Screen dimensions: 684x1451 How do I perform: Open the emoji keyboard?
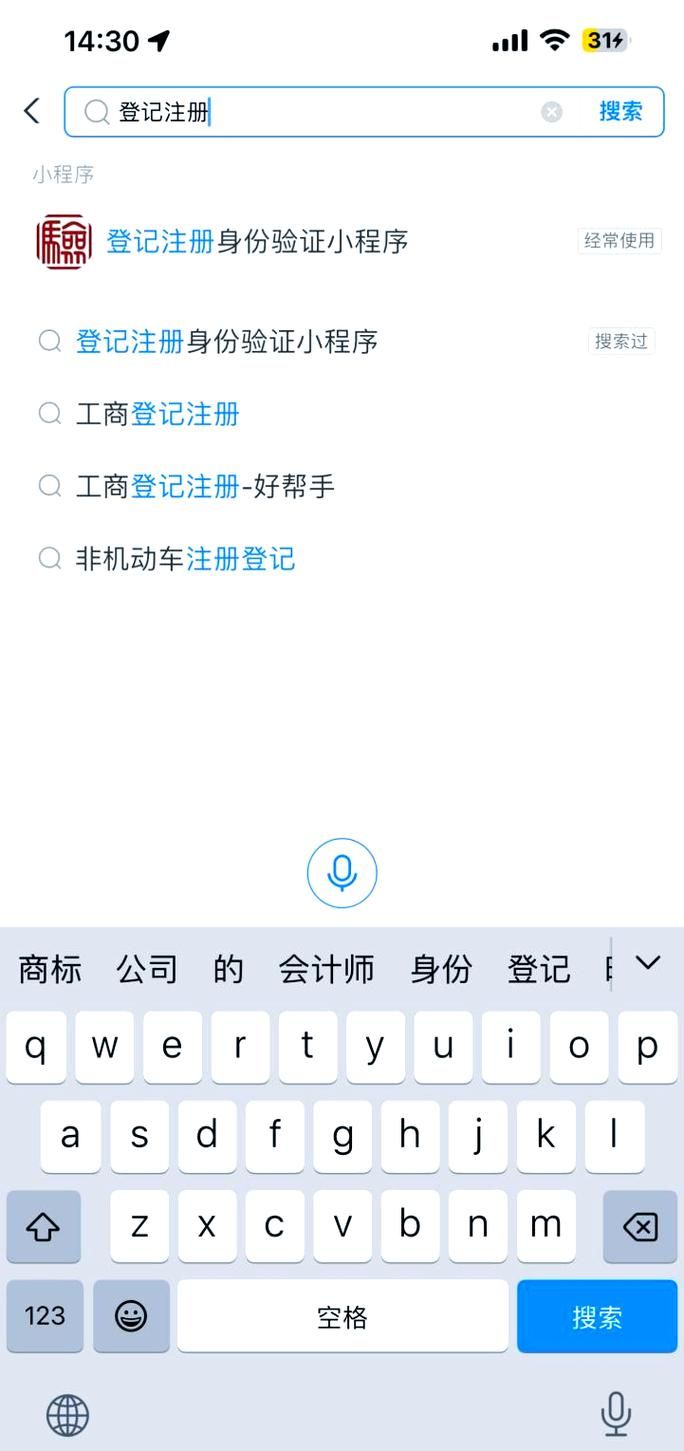tap(131, 1316)
